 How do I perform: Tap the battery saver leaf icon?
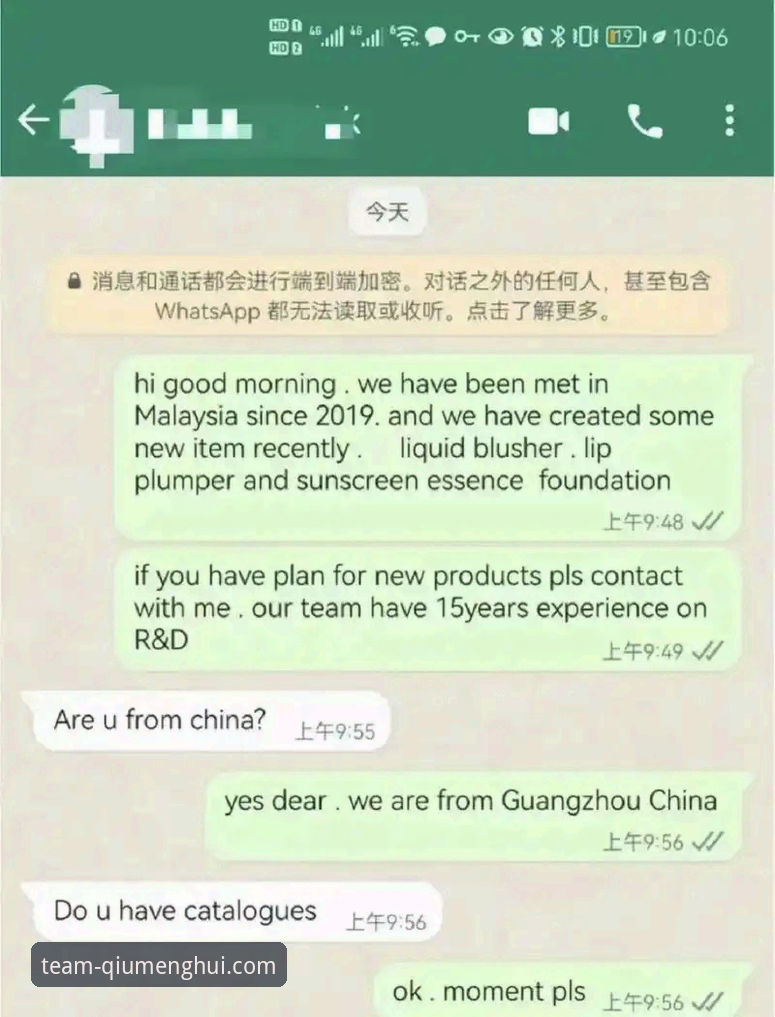coord(658,37)
